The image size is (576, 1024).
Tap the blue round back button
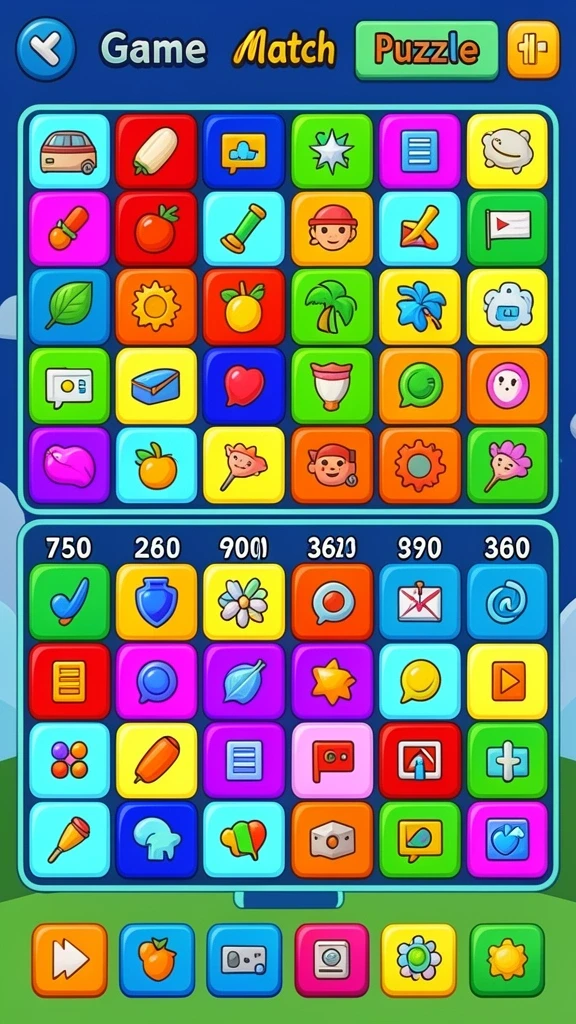pos(46,49)
